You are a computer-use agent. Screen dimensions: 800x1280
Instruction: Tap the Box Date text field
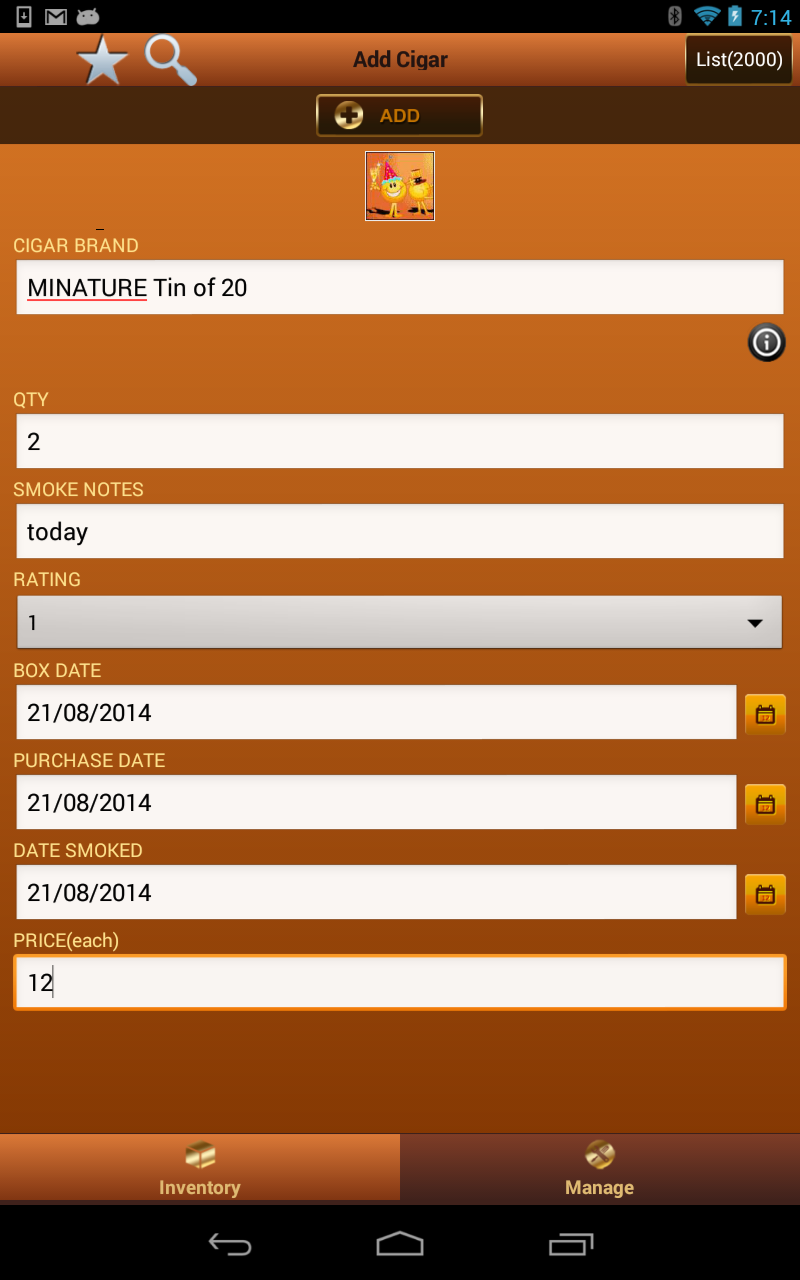(376, 713)
